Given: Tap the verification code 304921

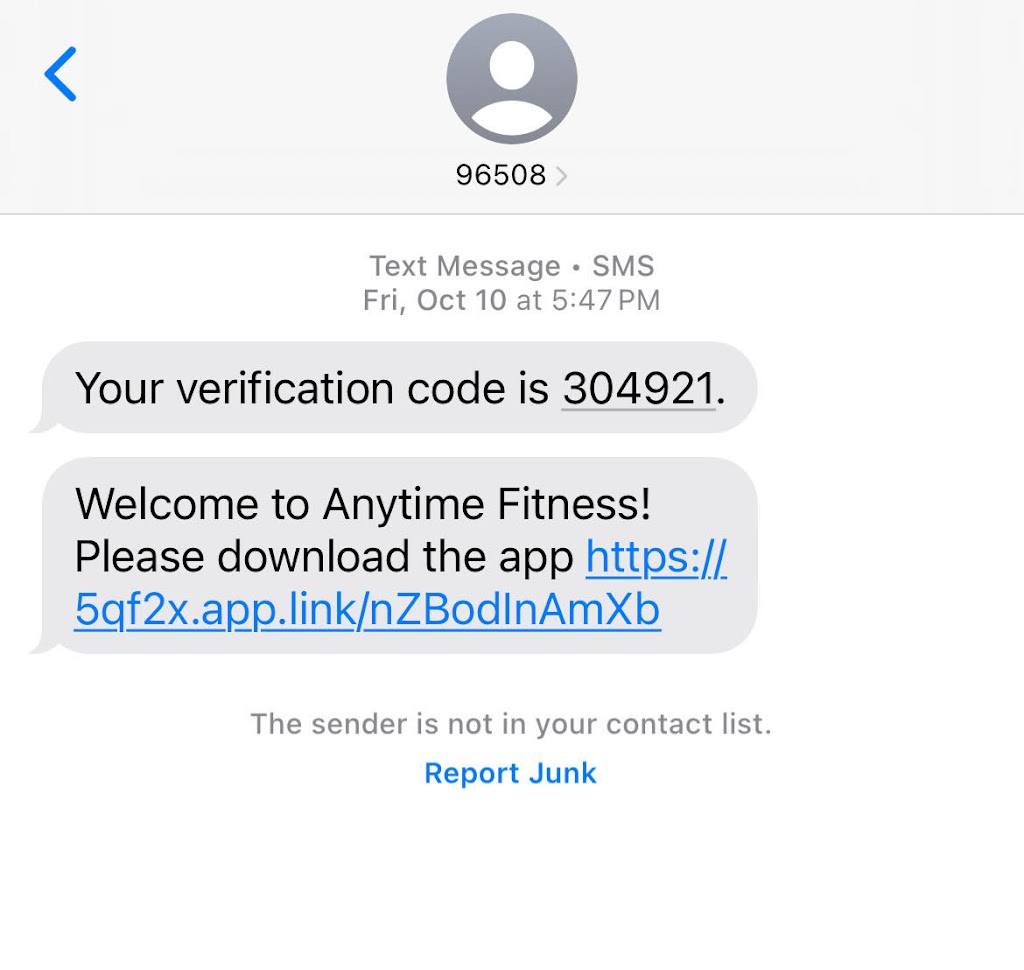Looking at the screenshot, I should point(638,388).
